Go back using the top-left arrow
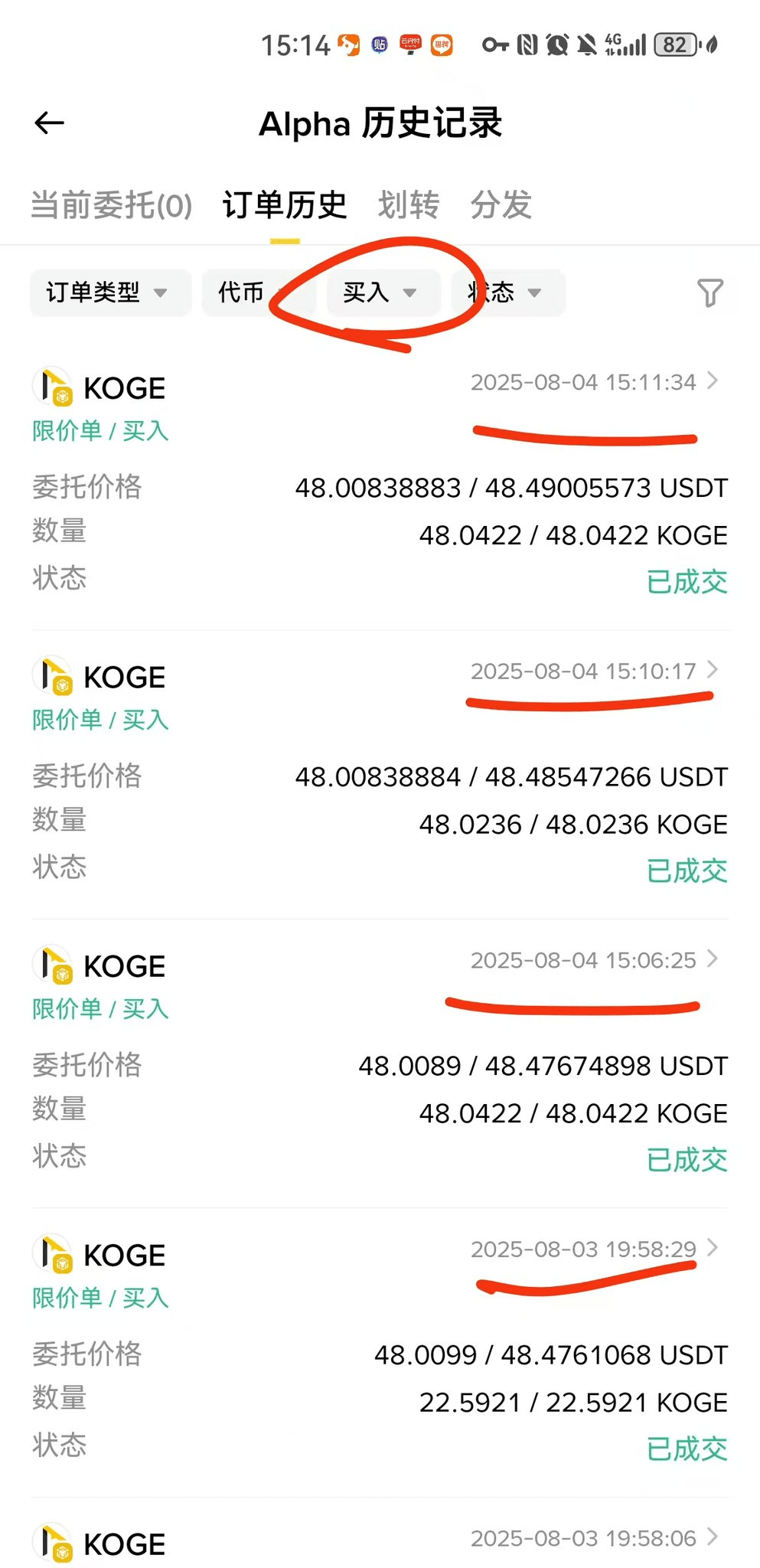 pos(50,122)
